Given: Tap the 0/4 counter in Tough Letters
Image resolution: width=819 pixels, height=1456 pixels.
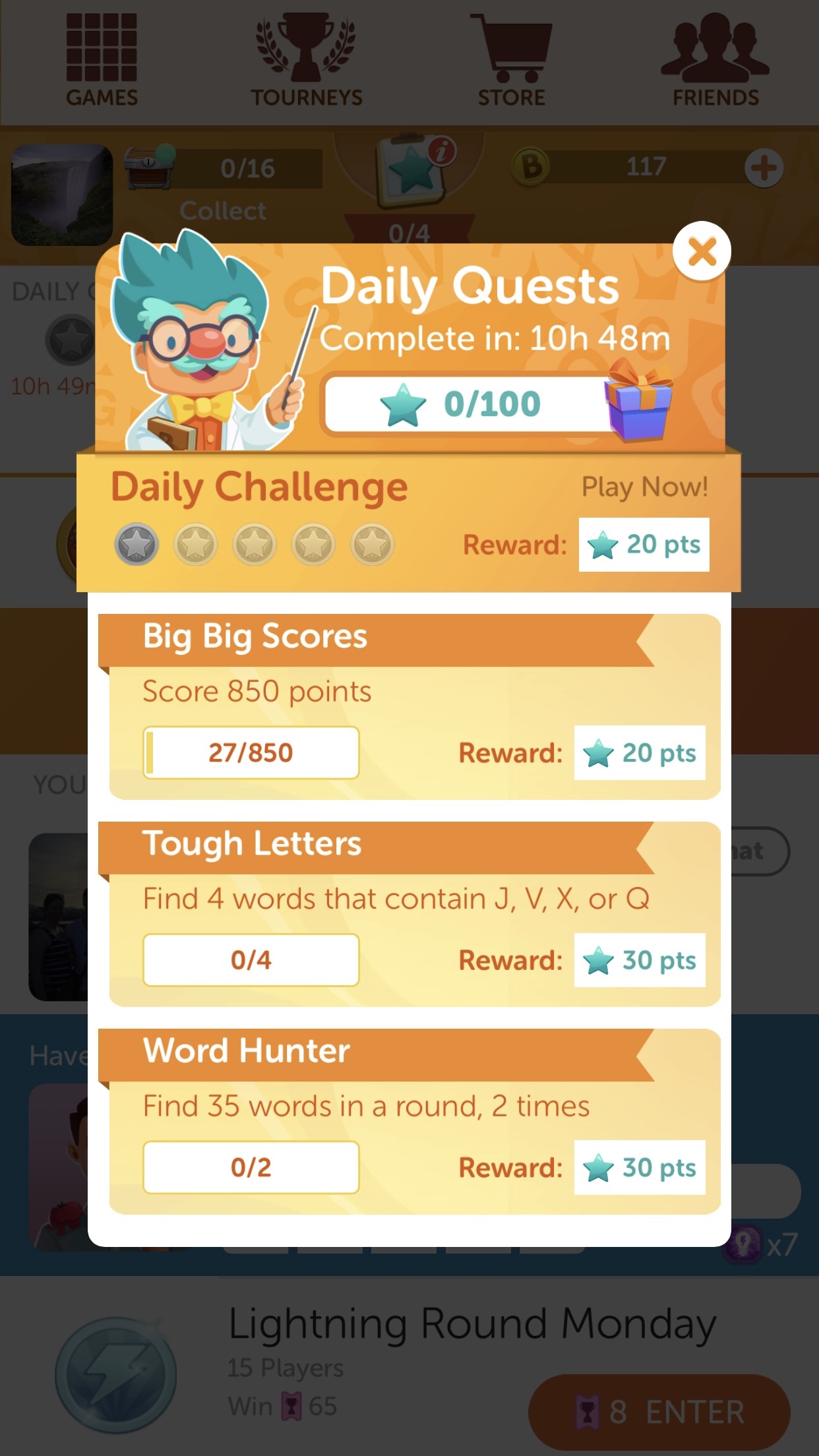Looking at the screenshot, I should [x=251, y=960].
